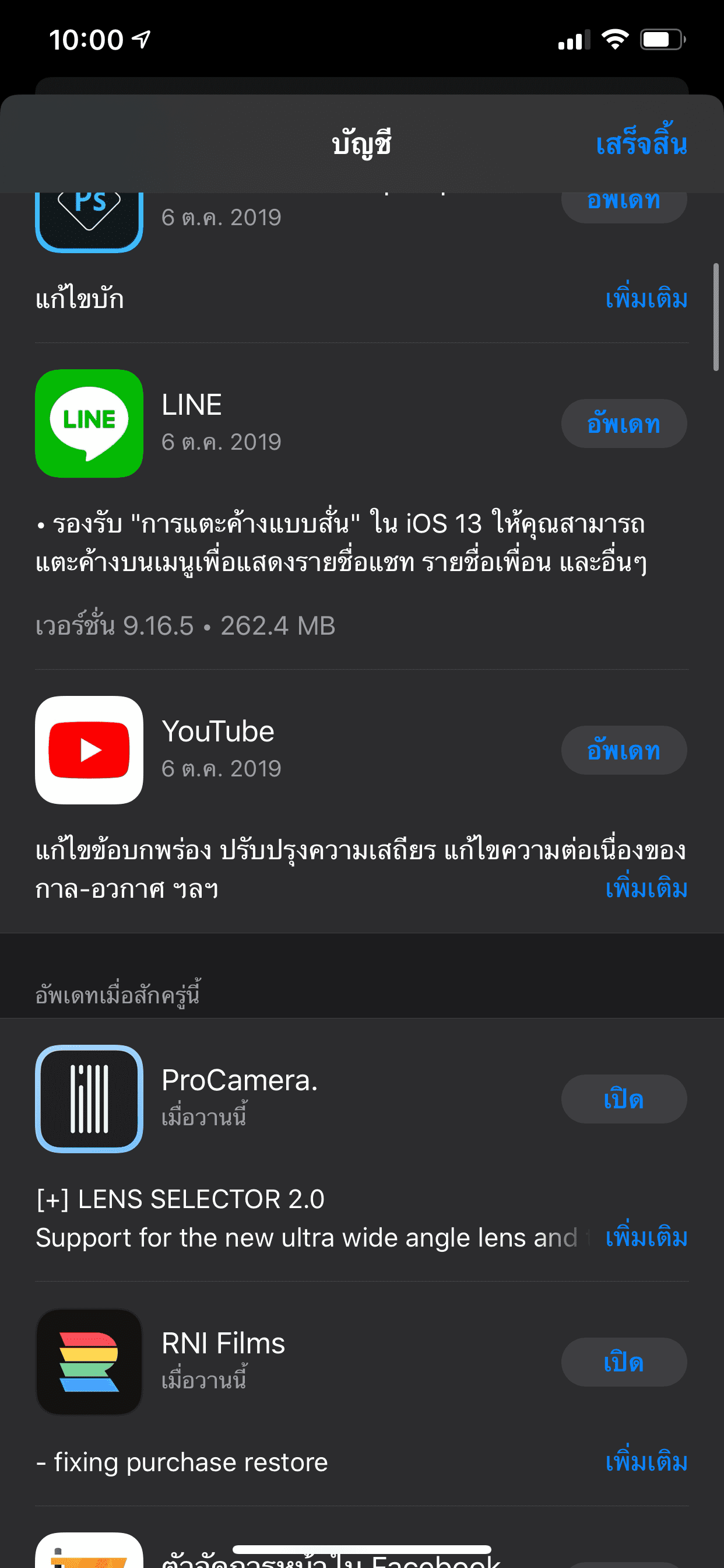Tap เปิด to launch RNI Films
Screen dimensions: 724x1568
coord(624,1363)
